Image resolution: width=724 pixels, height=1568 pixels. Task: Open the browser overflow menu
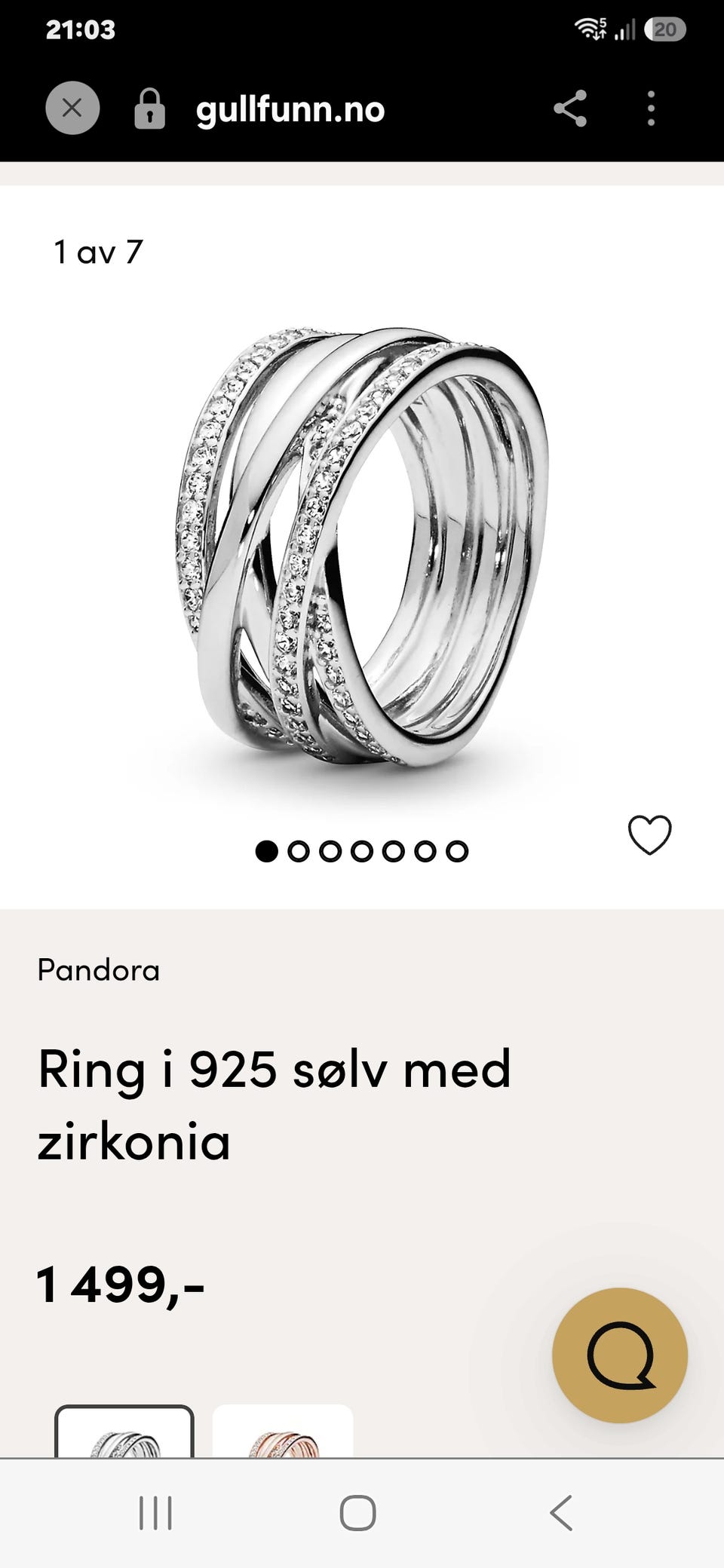pyautogui.click(x=651, y=109)
